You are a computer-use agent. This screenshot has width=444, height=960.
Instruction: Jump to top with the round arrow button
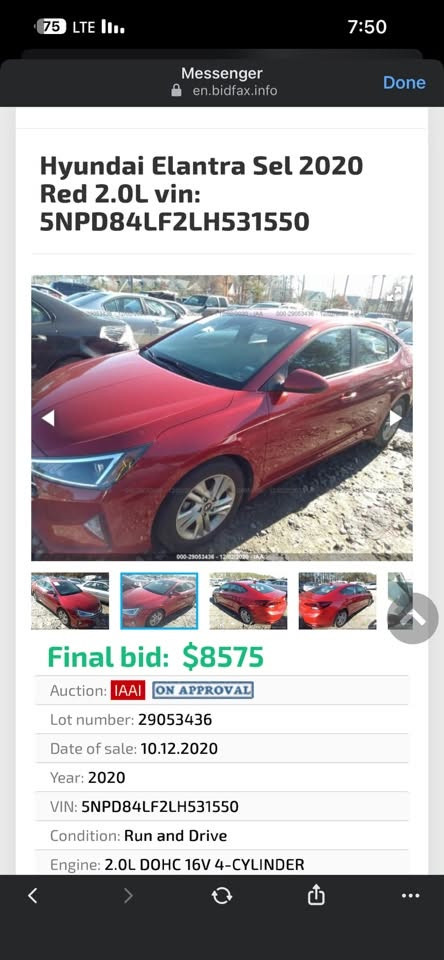[413, 618]
